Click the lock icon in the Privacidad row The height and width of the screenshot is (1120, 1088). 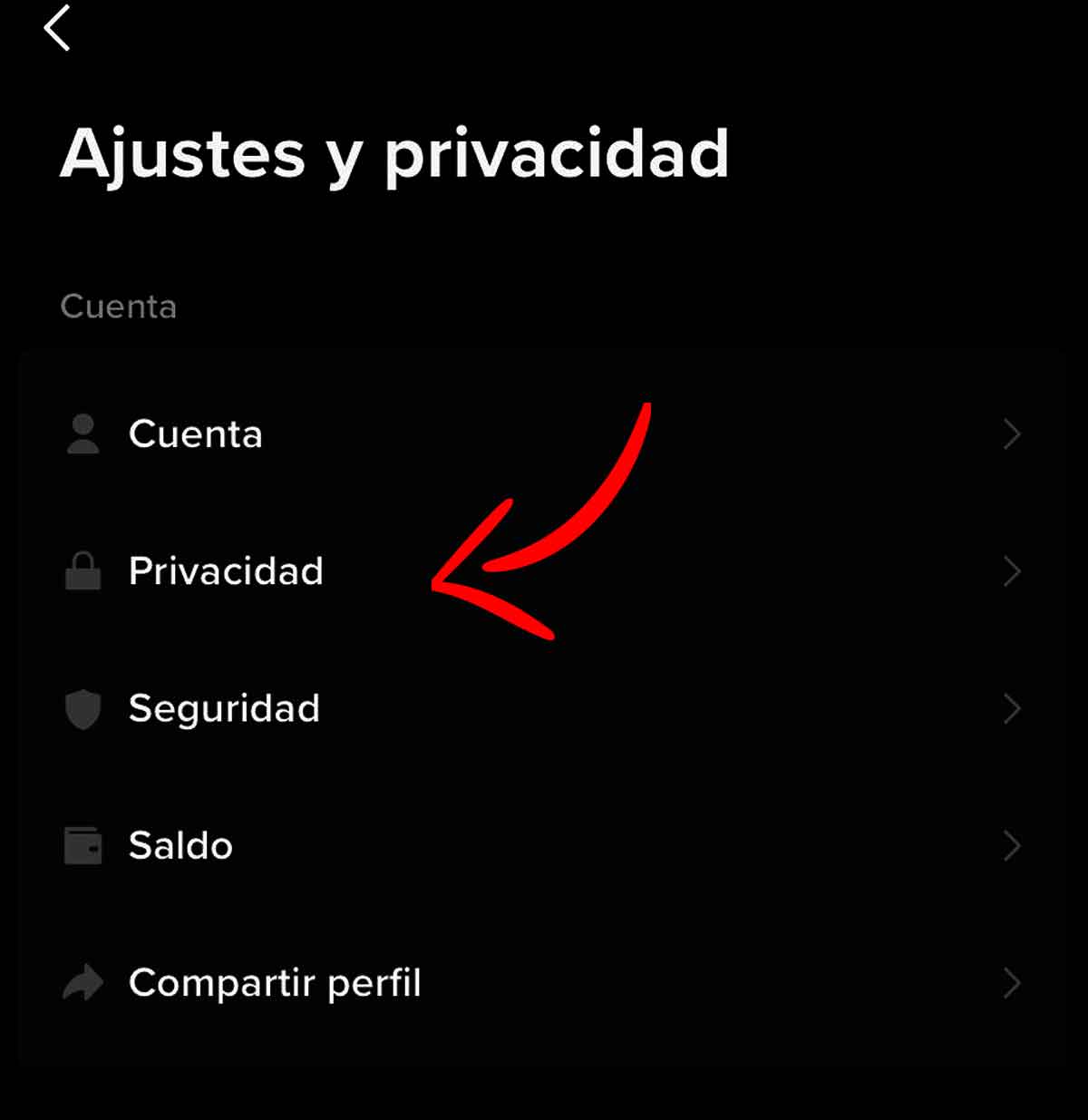tap(83, 571)
